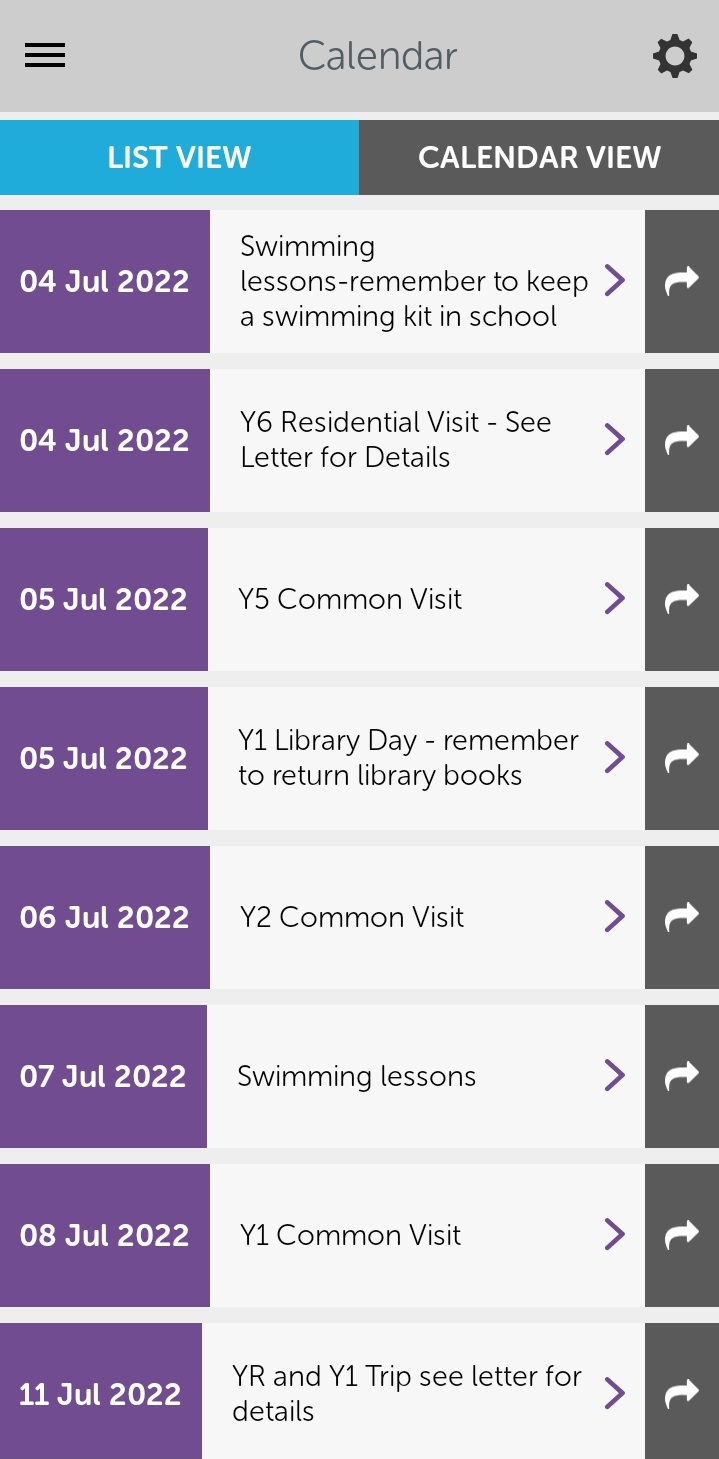Switch to the Calendar View tab
The image size is (719, 1459).
click(x=539, y=157)
